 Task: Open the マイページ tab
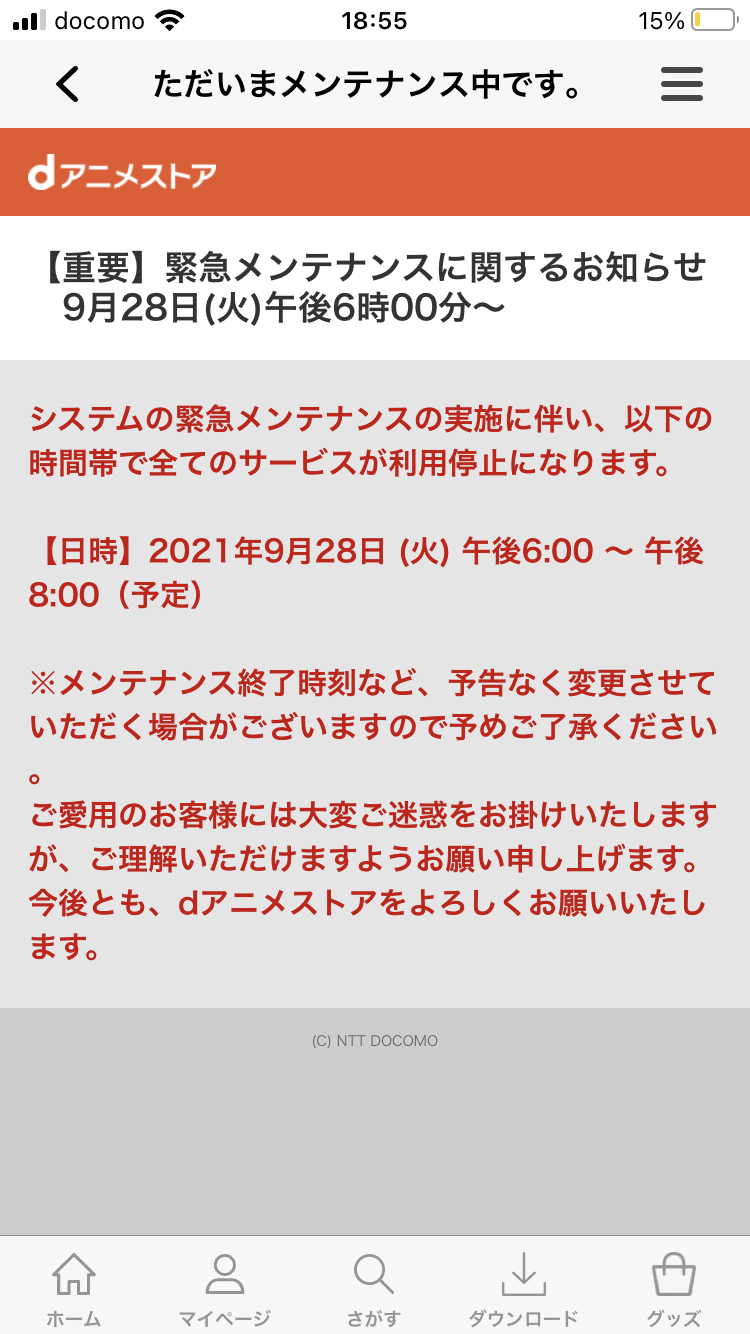coord(224,1290)
